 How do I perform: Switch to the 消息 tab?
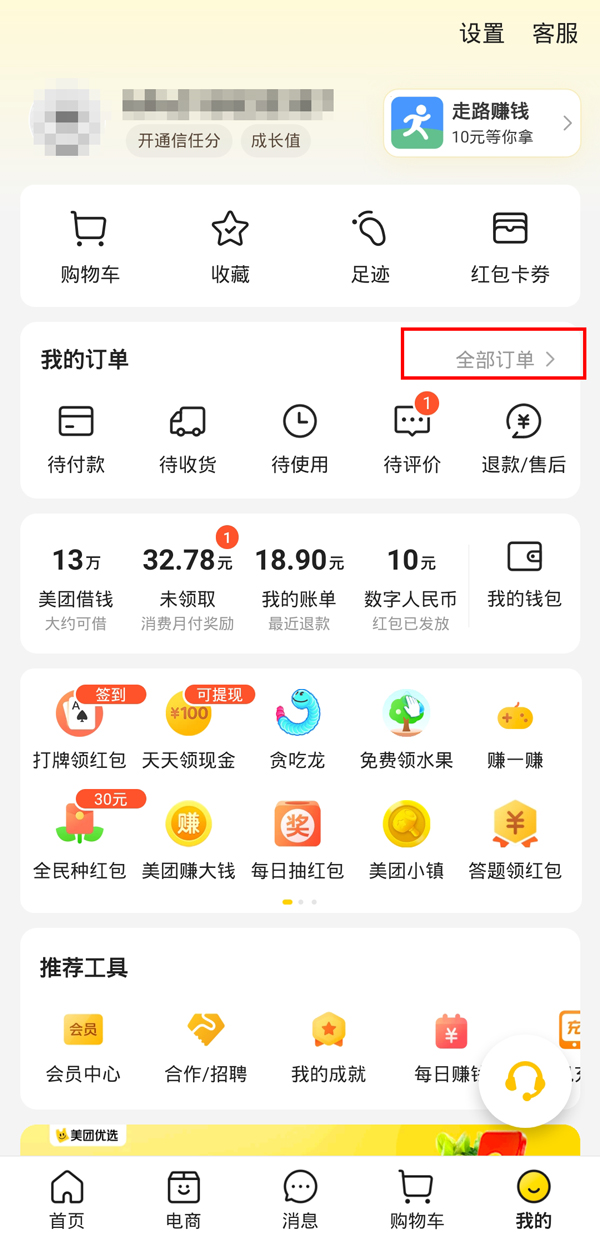click(300, 1199)
